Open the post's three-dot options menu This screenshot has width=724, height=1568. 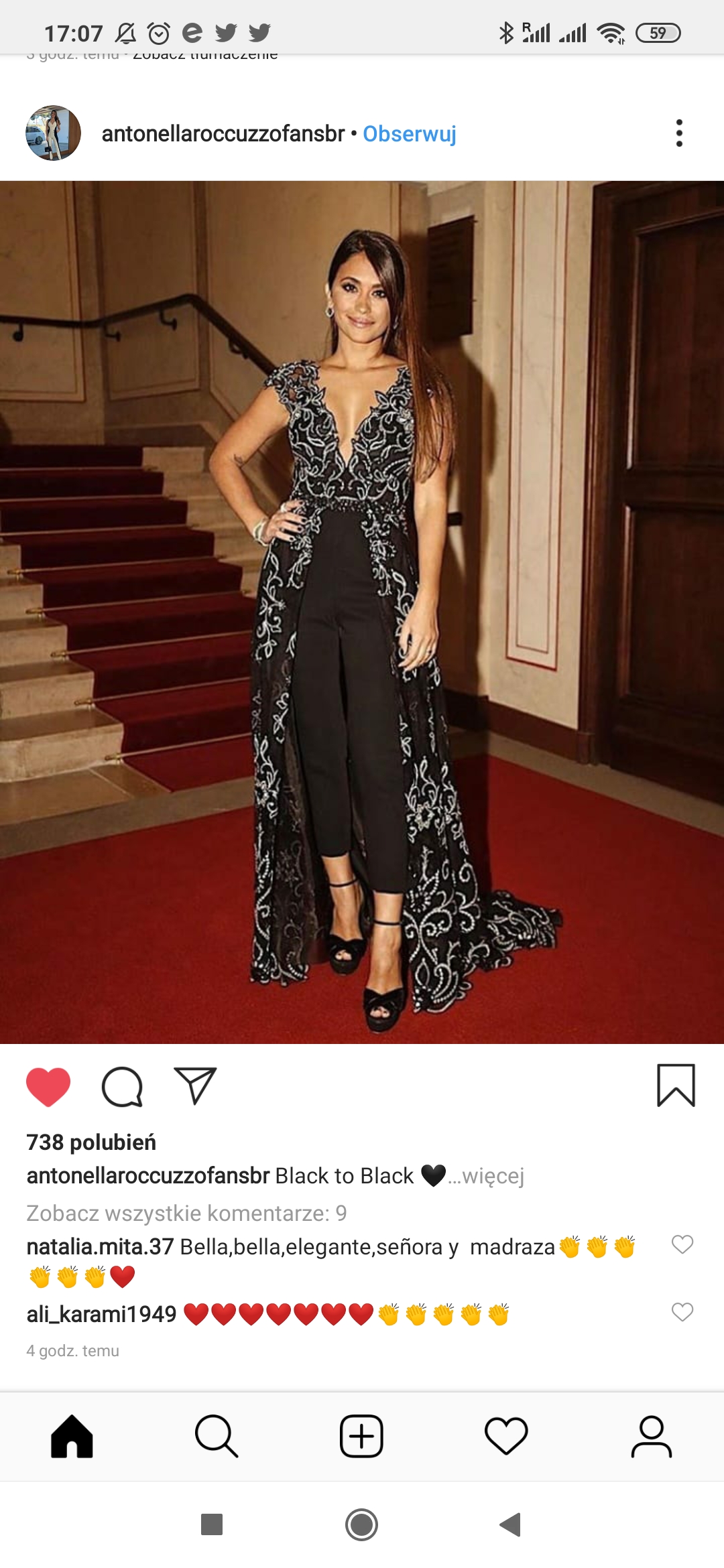point(679,133)
